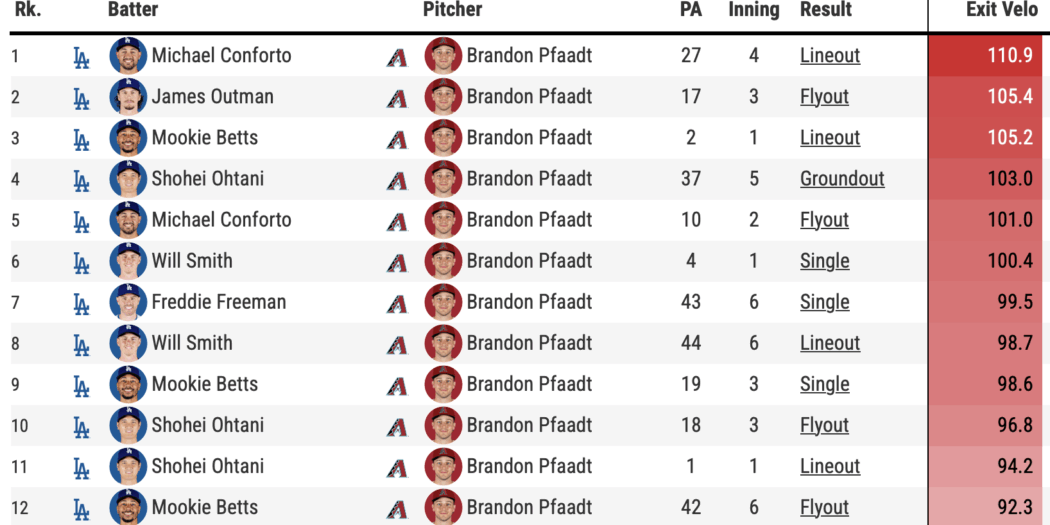
Task: Open Freddie Freeman's Single result link
Action: click(x=824, y=302)
